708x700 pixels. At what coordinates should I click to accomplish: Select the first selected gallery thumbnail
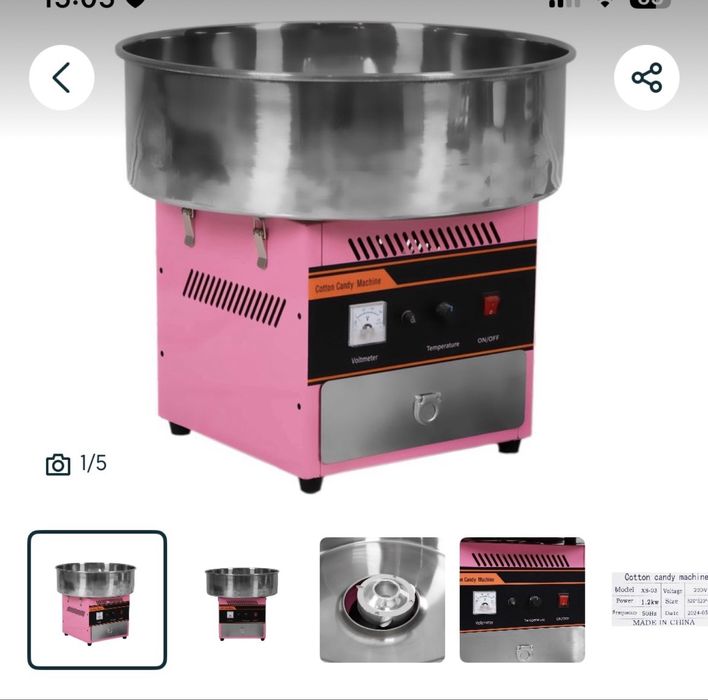pyautogui.click(x=97, y=599)
